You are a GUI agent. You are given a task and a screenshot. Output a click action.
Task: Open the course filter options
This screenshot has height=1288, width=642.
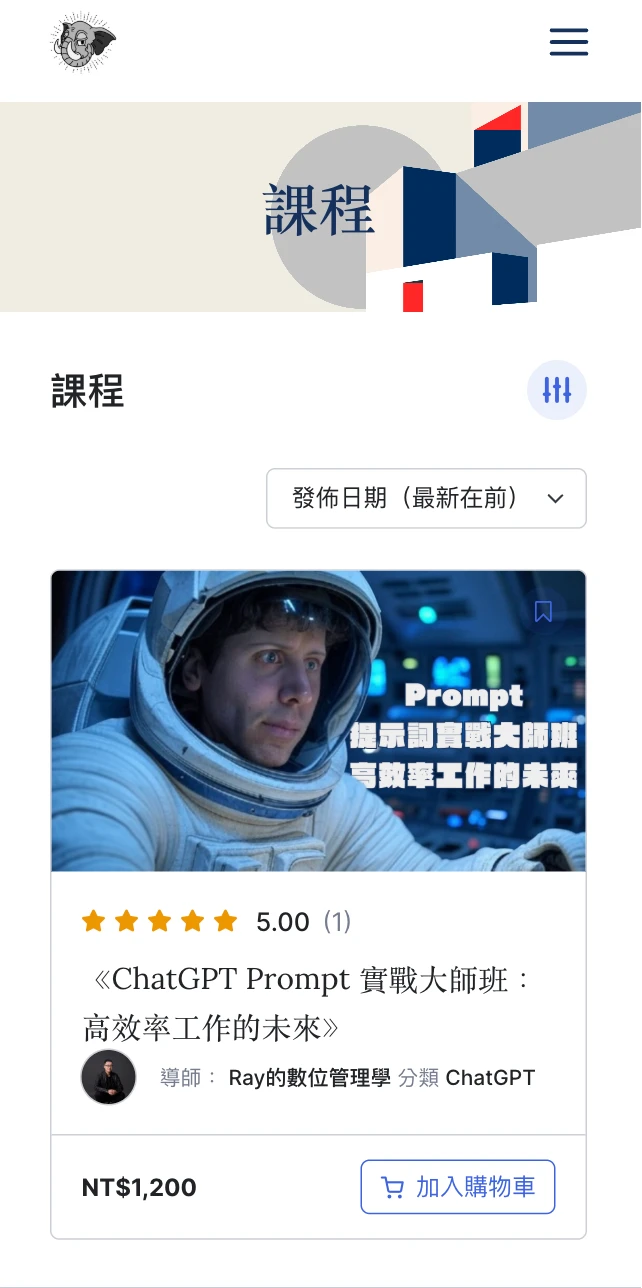pyautogui.click(x=556, y=390)
